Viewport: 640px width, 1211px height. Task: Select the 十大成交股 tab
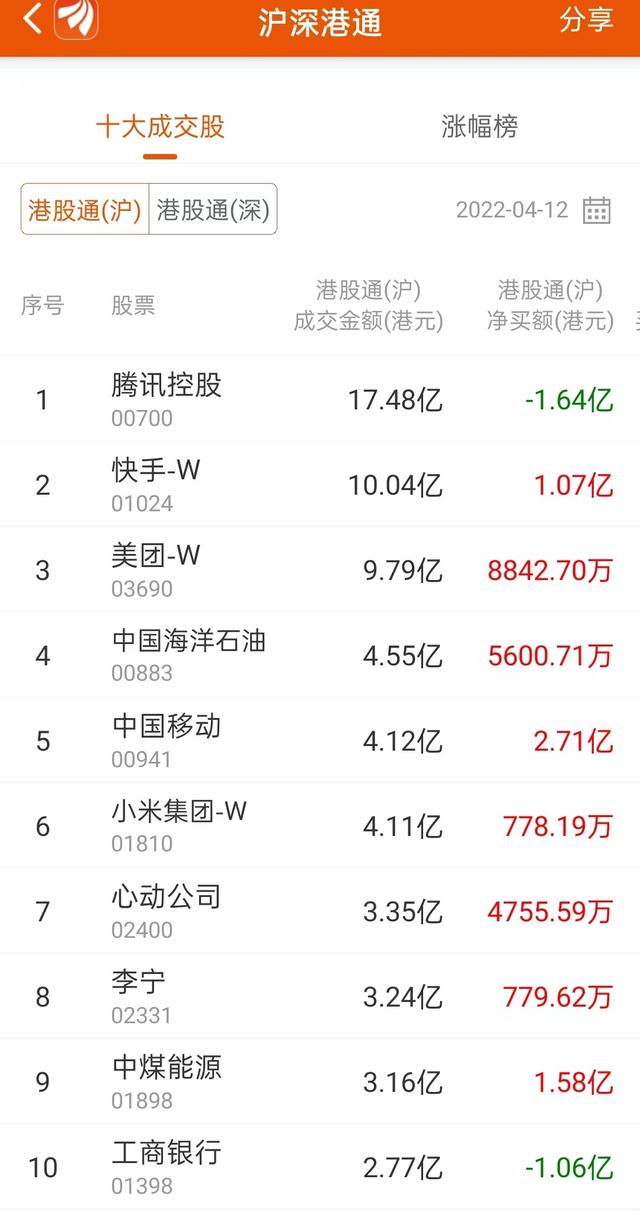[x=160, y=127]
